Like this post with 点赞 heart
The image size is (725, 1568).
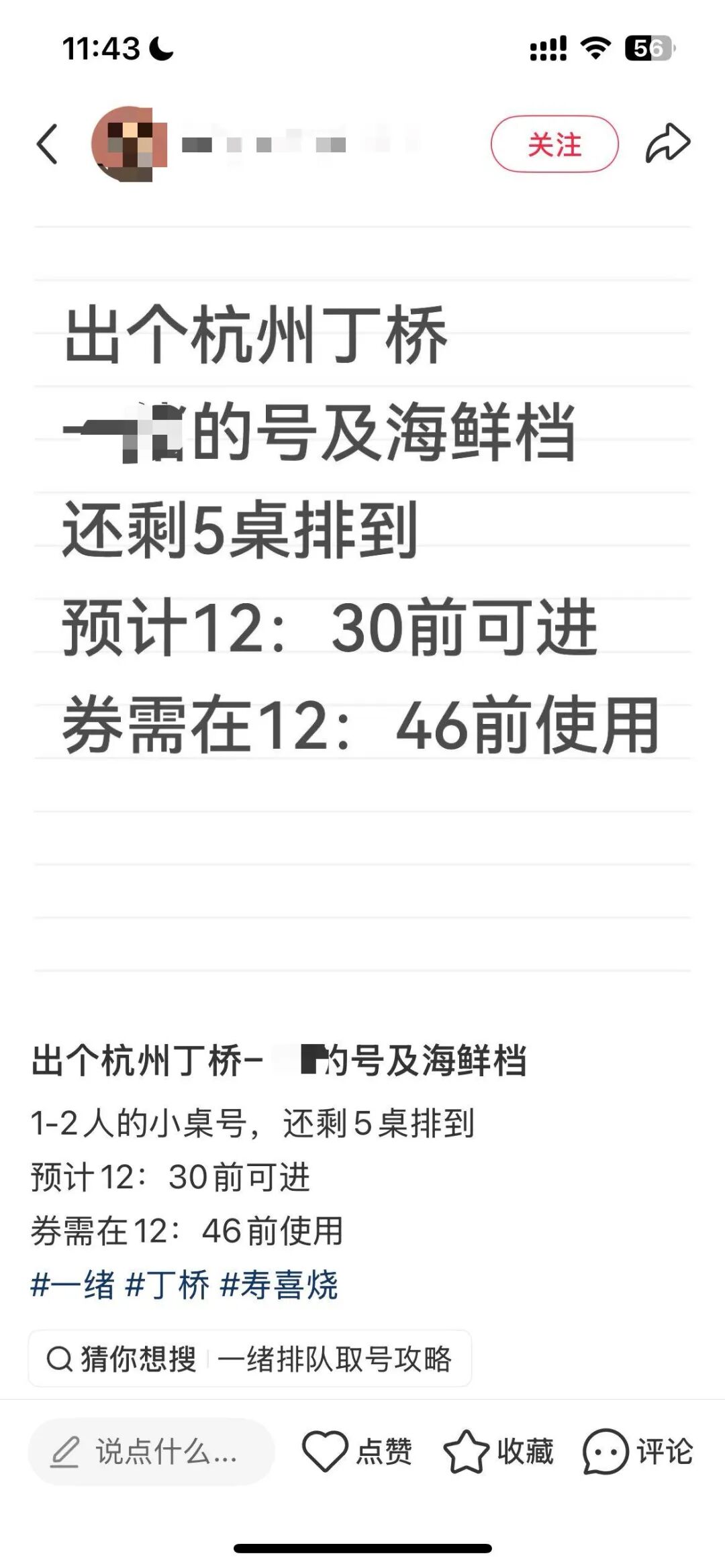(356, 1451)
